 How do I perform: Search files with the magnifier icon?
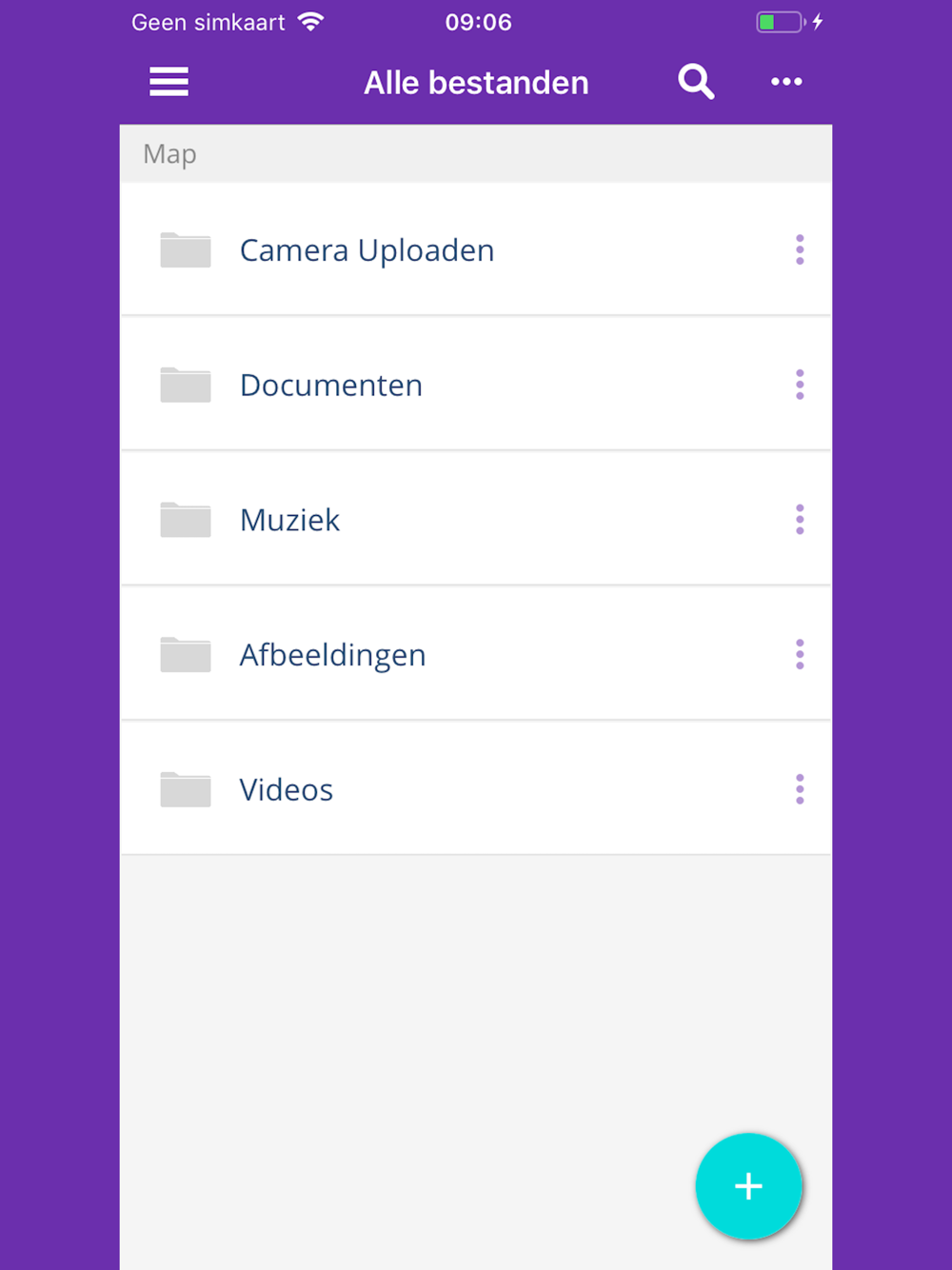click(696, 82)
